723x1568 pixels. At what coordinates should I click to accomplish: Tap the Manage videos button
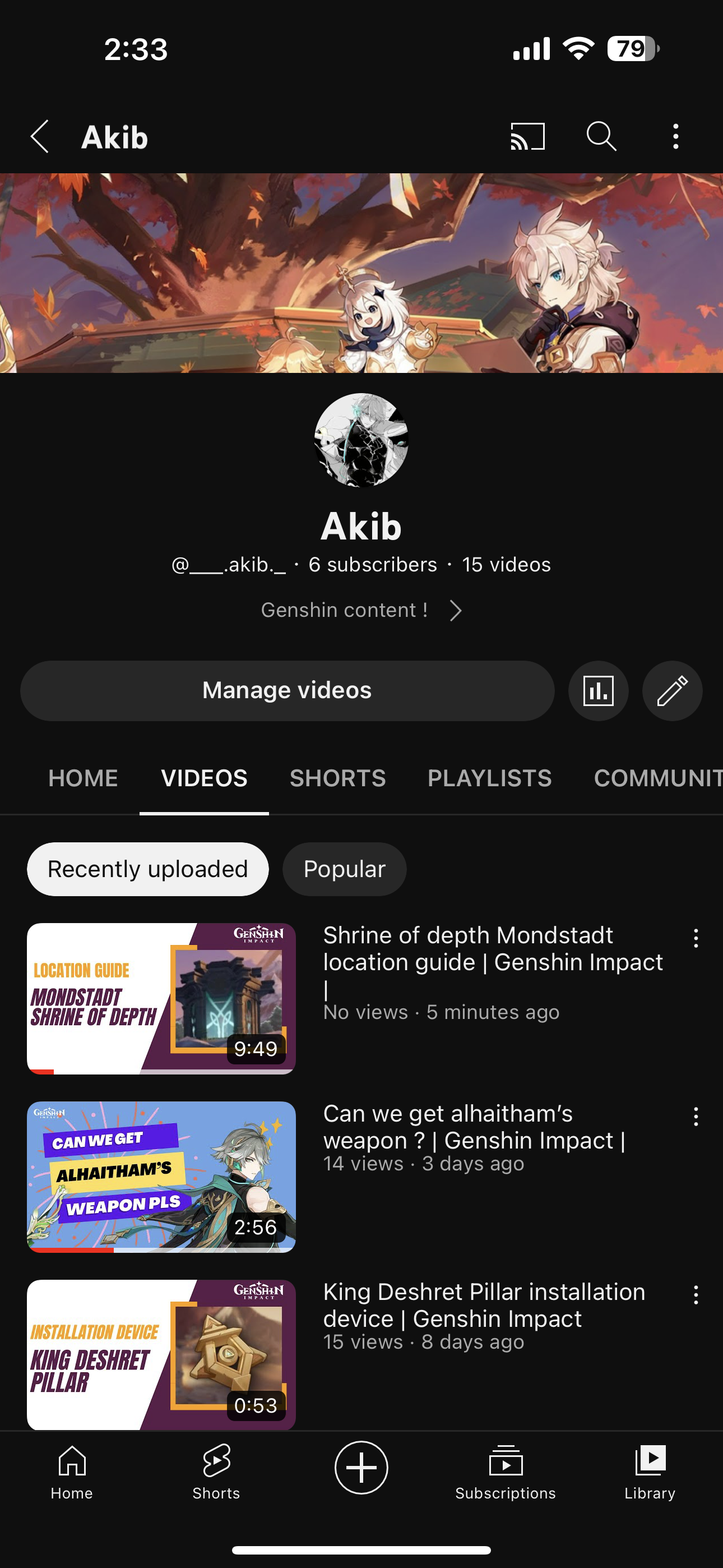pos(286,690)
